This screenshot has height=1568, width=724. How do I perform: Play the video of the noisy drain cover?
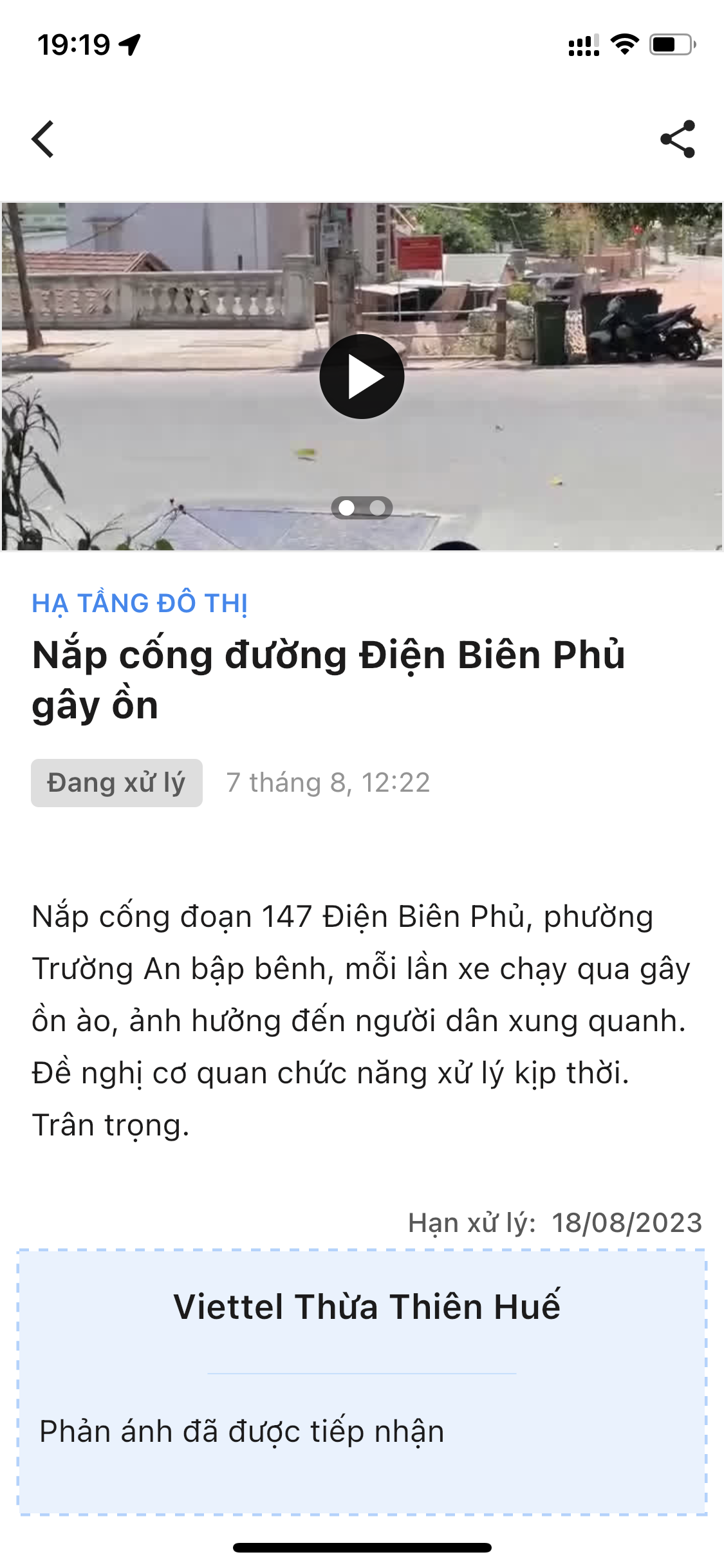point(362,377)
